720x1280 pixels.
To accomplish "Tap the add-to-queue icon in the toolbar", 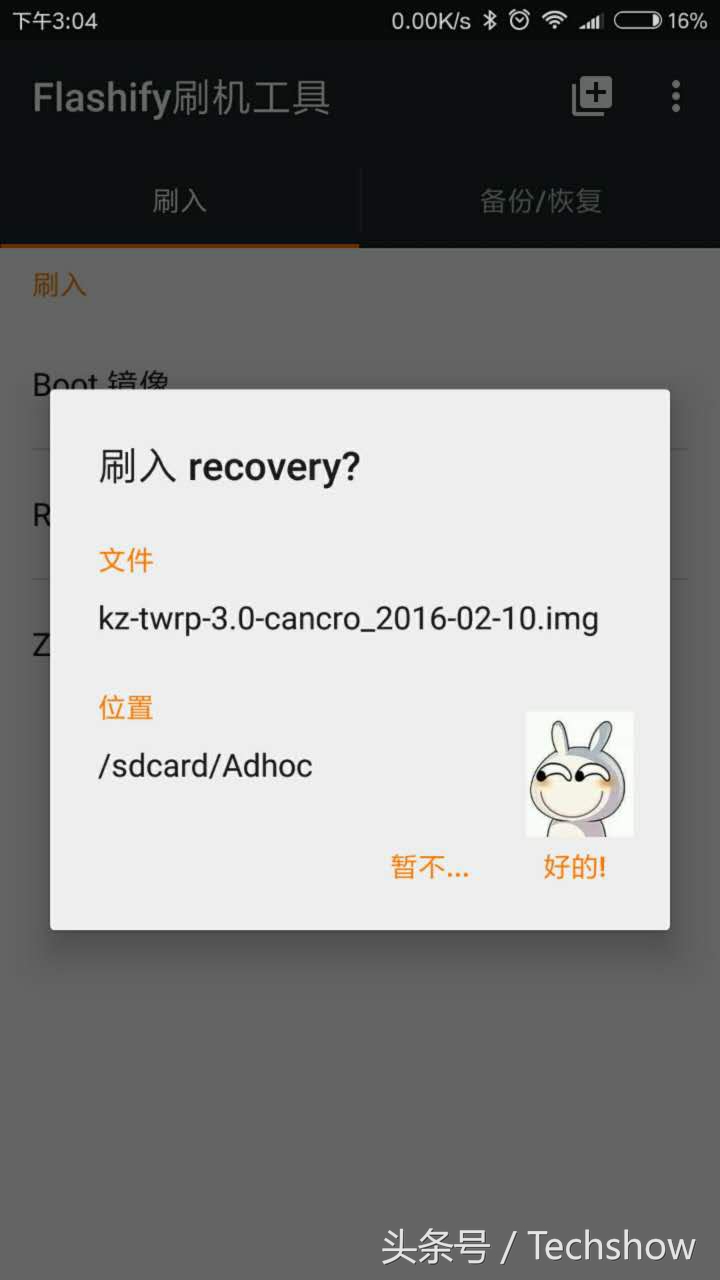I will tap(590, 96).
